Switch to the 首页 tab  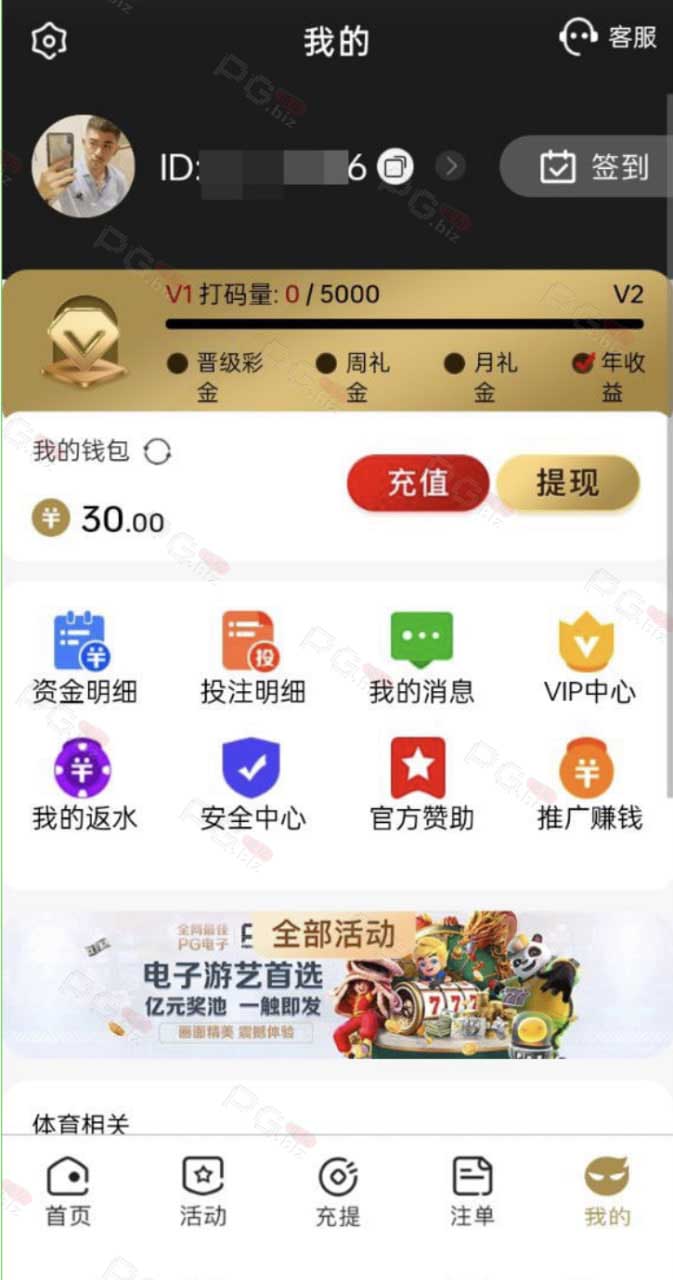pyautogui.click(x=68, y=1192)
